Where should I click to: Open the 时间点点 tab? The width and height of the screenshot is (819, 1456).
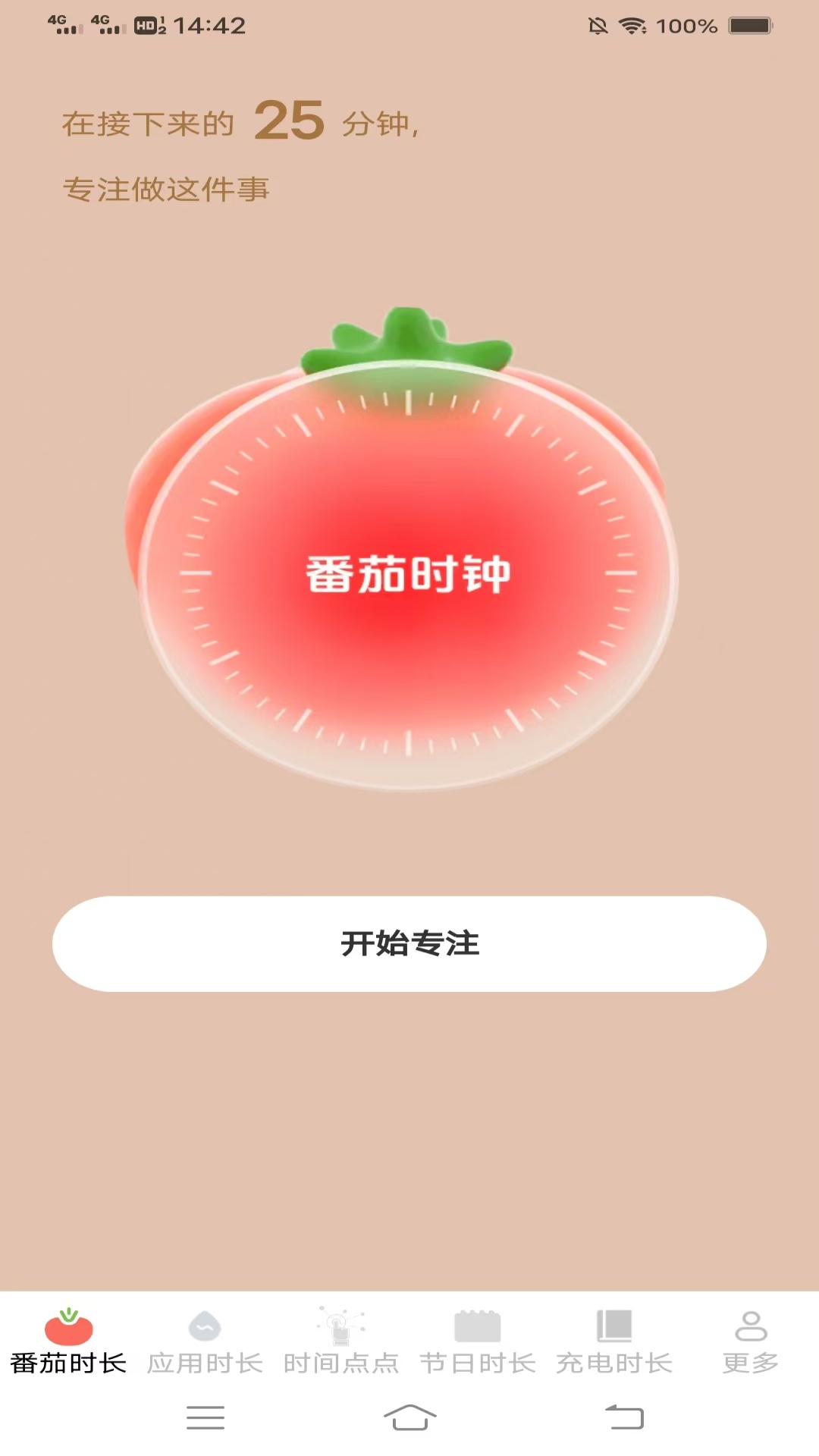click(x=341, y=1342)
